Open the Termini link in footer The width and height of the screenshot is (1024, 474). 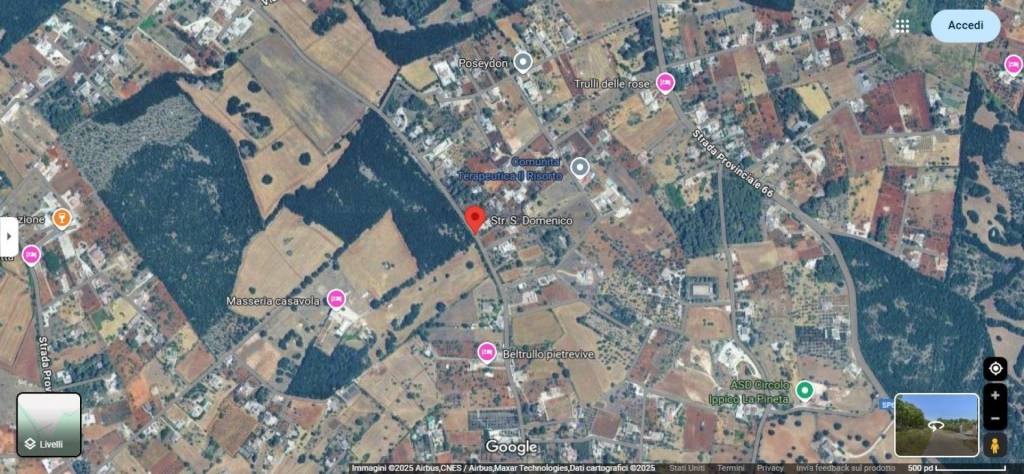[731, 468]
